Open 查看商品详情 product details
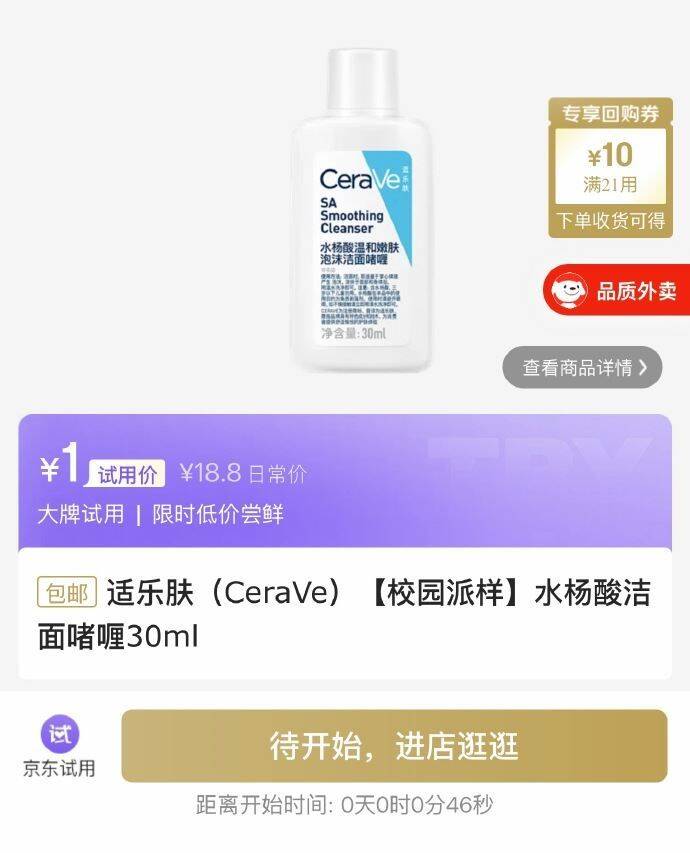690x853 pixels. pos(582,368)
